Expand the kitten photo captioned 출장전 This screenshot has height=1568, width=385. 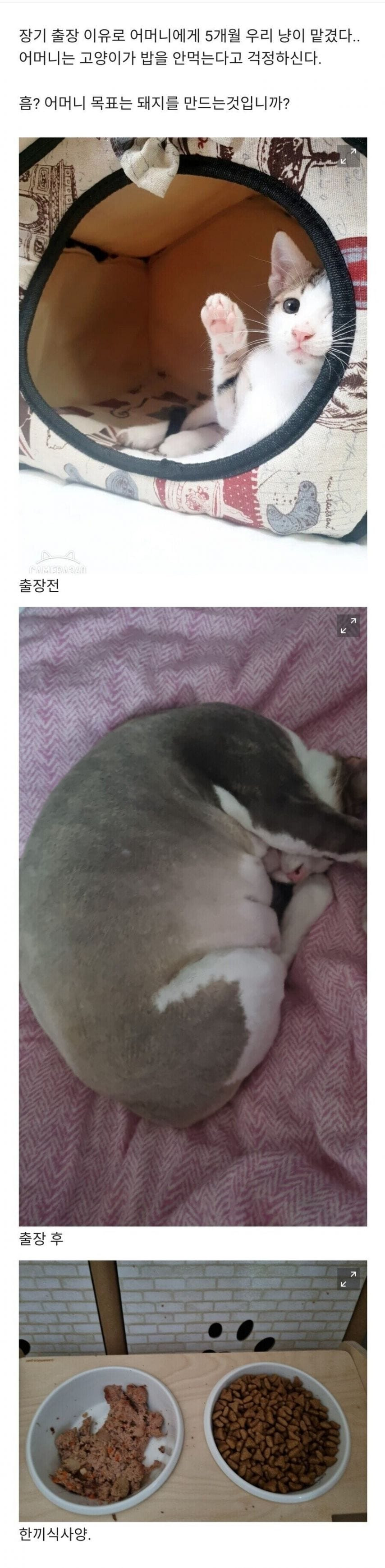click(348, 157)
